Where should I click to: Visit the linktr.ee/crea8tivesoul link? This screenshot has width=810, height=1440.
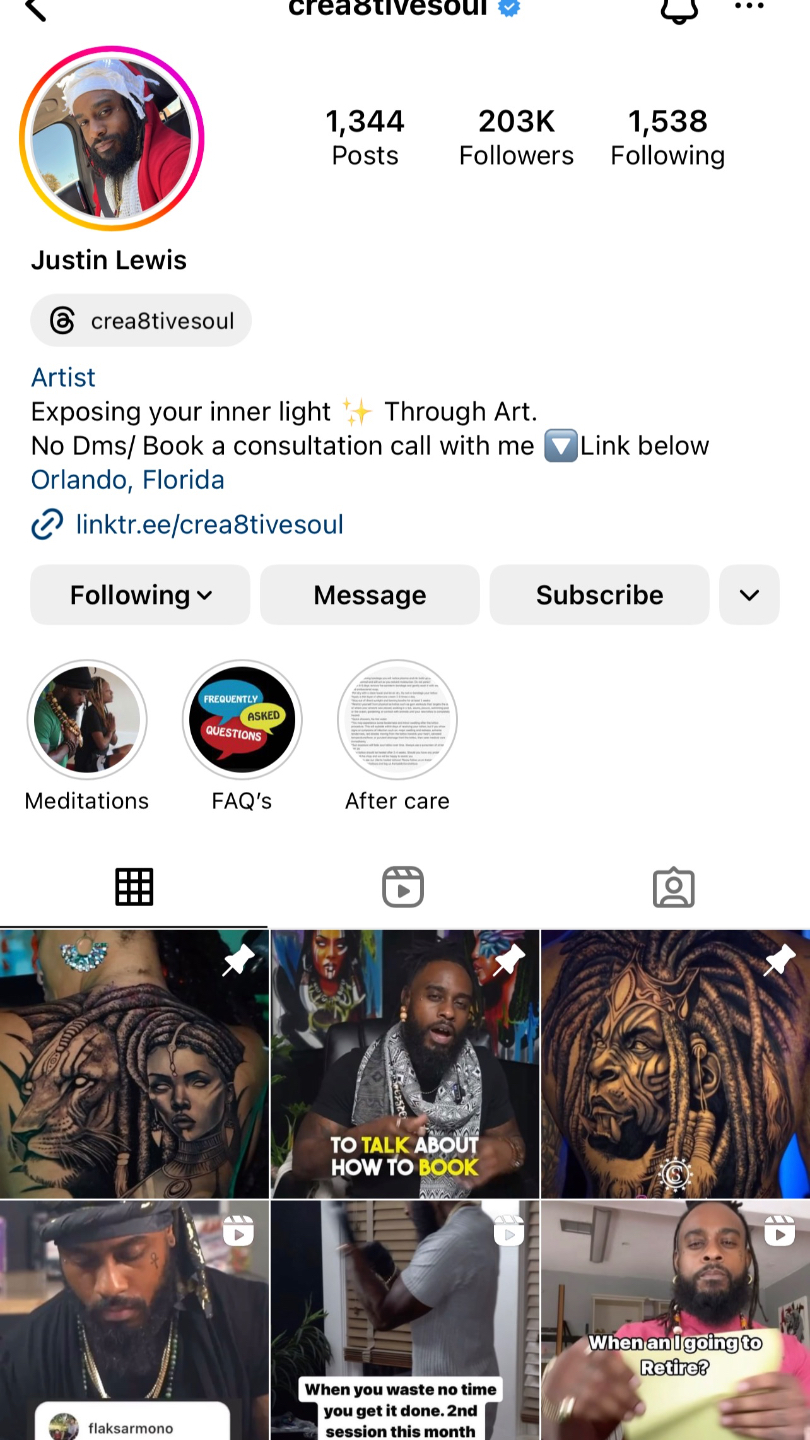209,524
